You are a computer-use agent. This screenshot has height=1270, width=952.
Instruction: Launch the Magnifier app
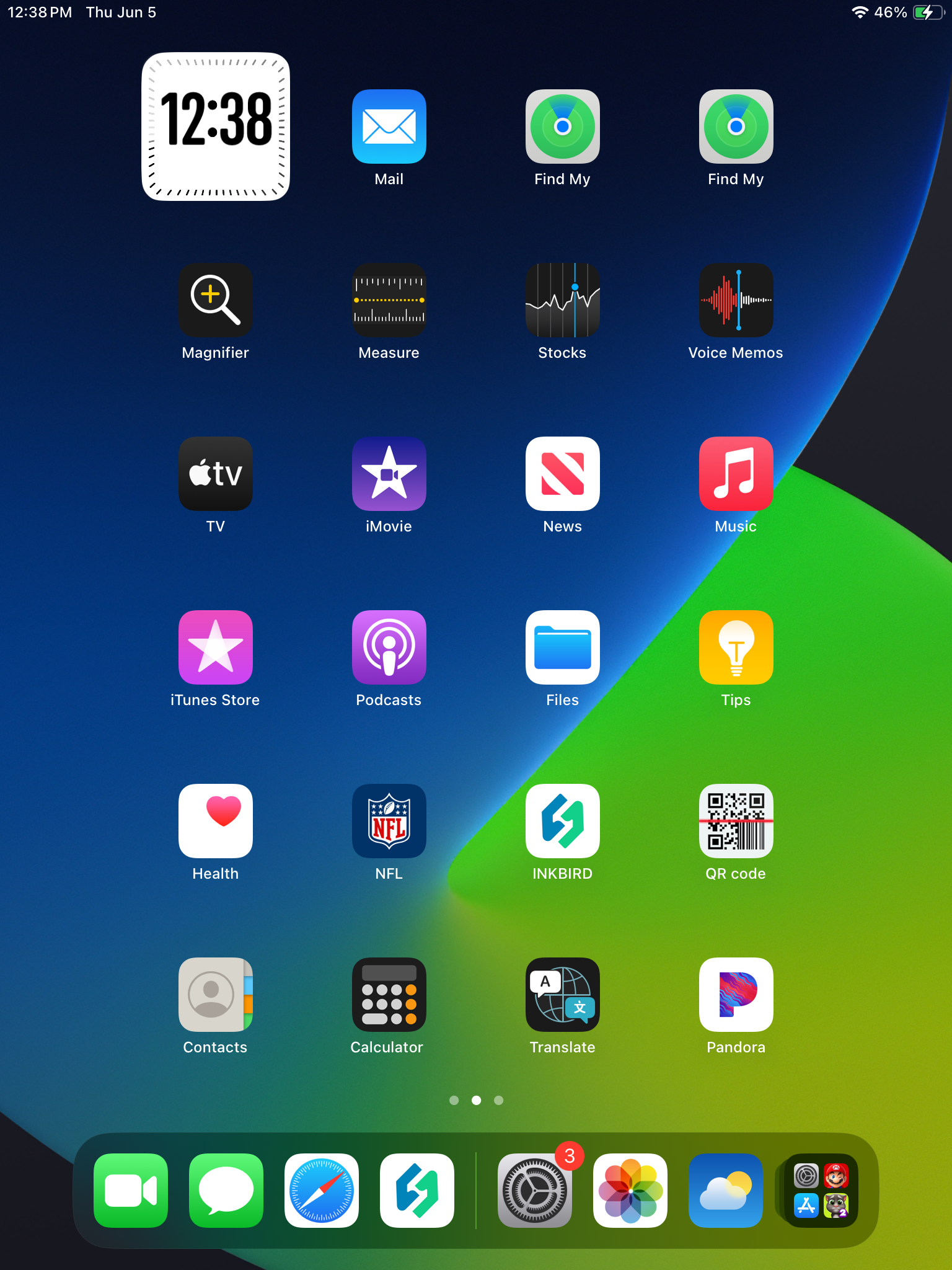(215, 300)
